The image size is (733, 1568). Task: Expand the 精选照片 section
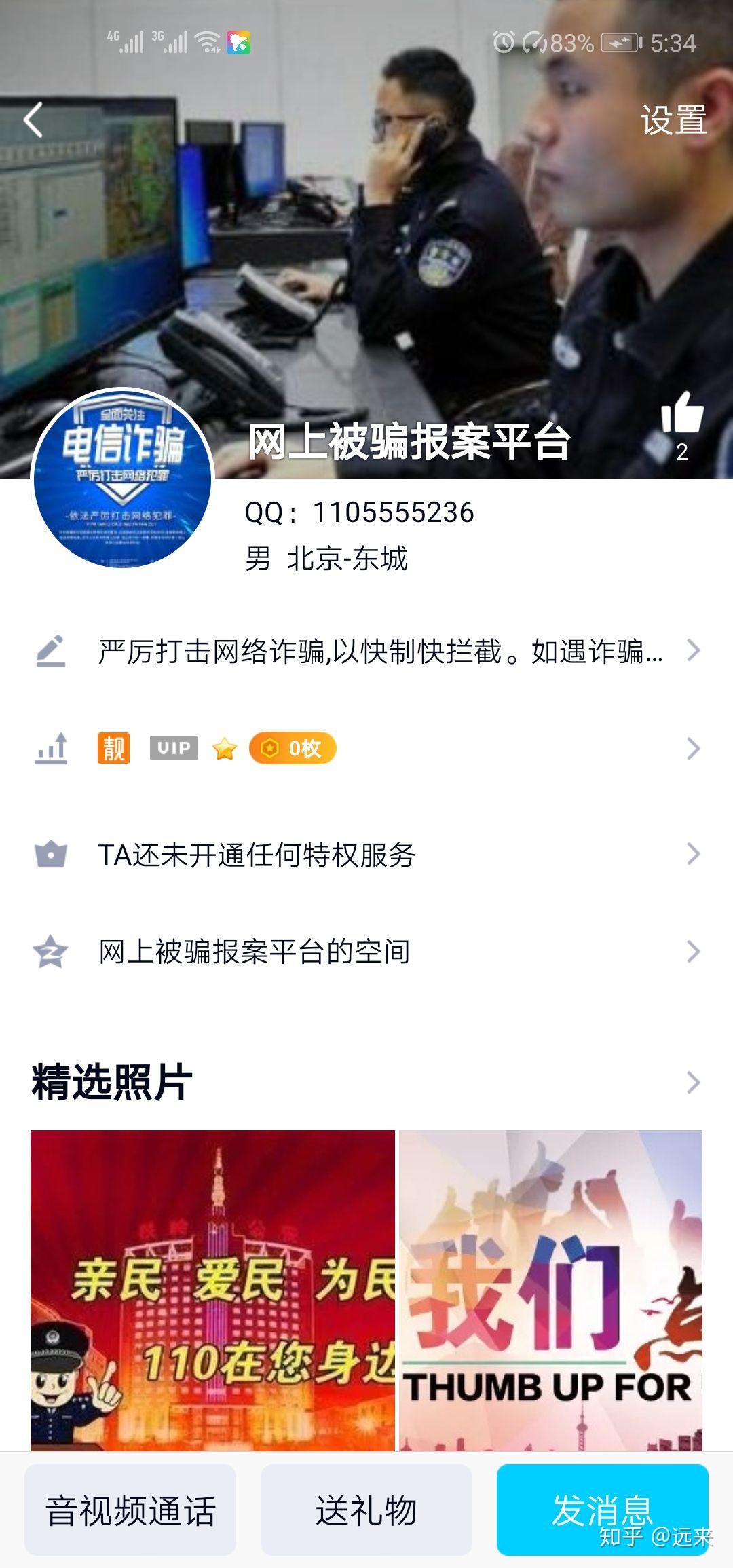click(x=692, y=1082)
